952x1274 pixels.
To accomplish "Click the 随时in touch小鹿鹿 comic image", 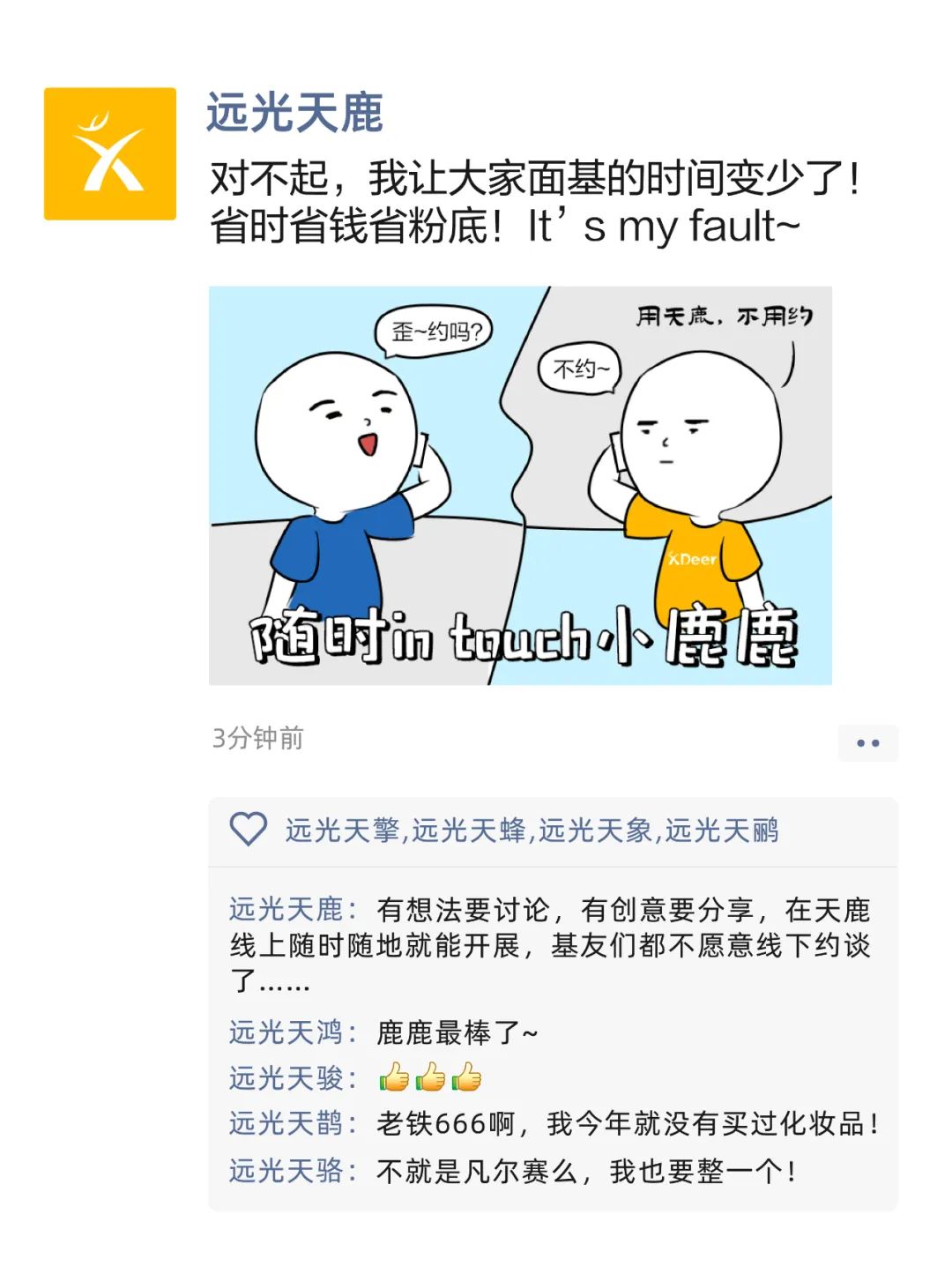I will [518, 485].
